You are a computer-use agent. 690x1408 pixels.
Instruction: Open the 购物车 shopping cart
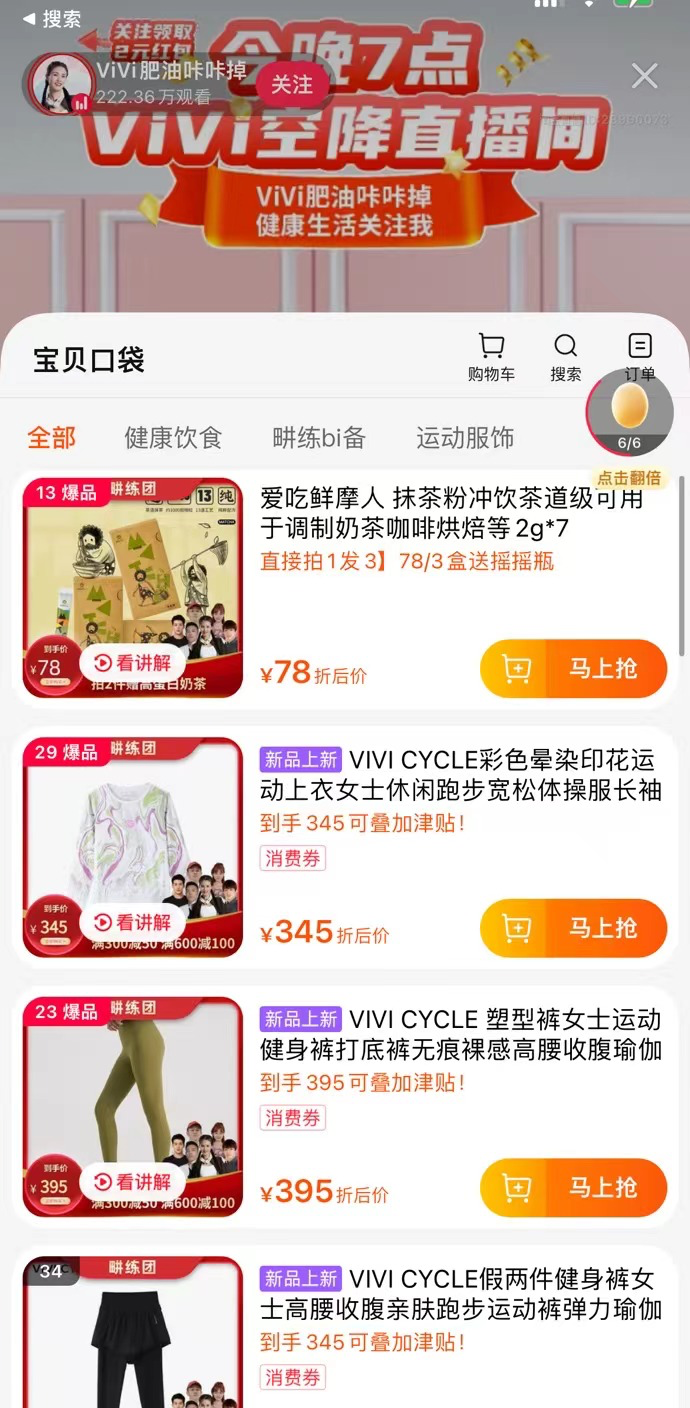tap(491, 357)
